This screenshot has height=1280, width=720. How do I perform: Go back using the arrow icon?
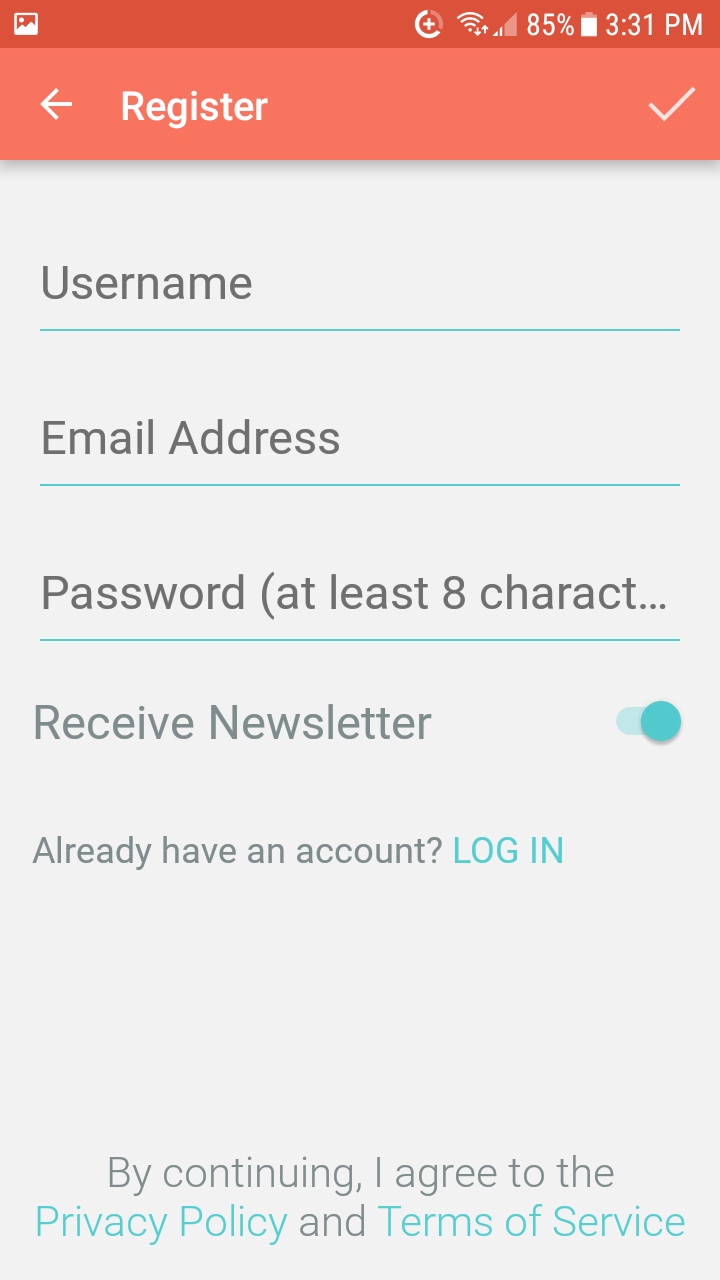(x=57, y=105)
